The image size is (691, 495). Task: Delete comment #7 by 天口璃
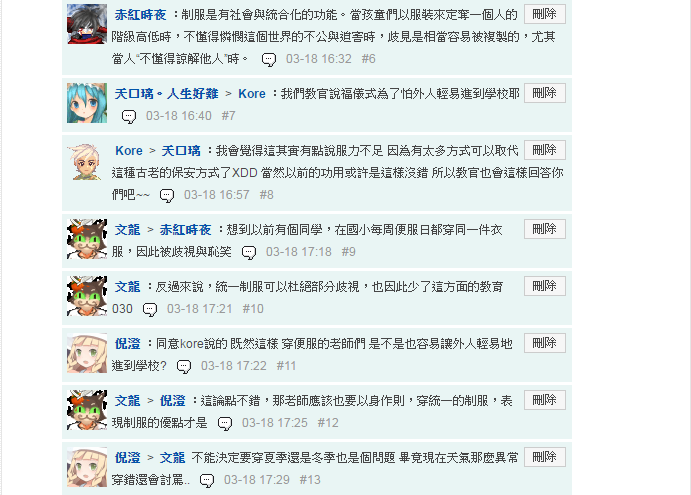click(544, 93)
